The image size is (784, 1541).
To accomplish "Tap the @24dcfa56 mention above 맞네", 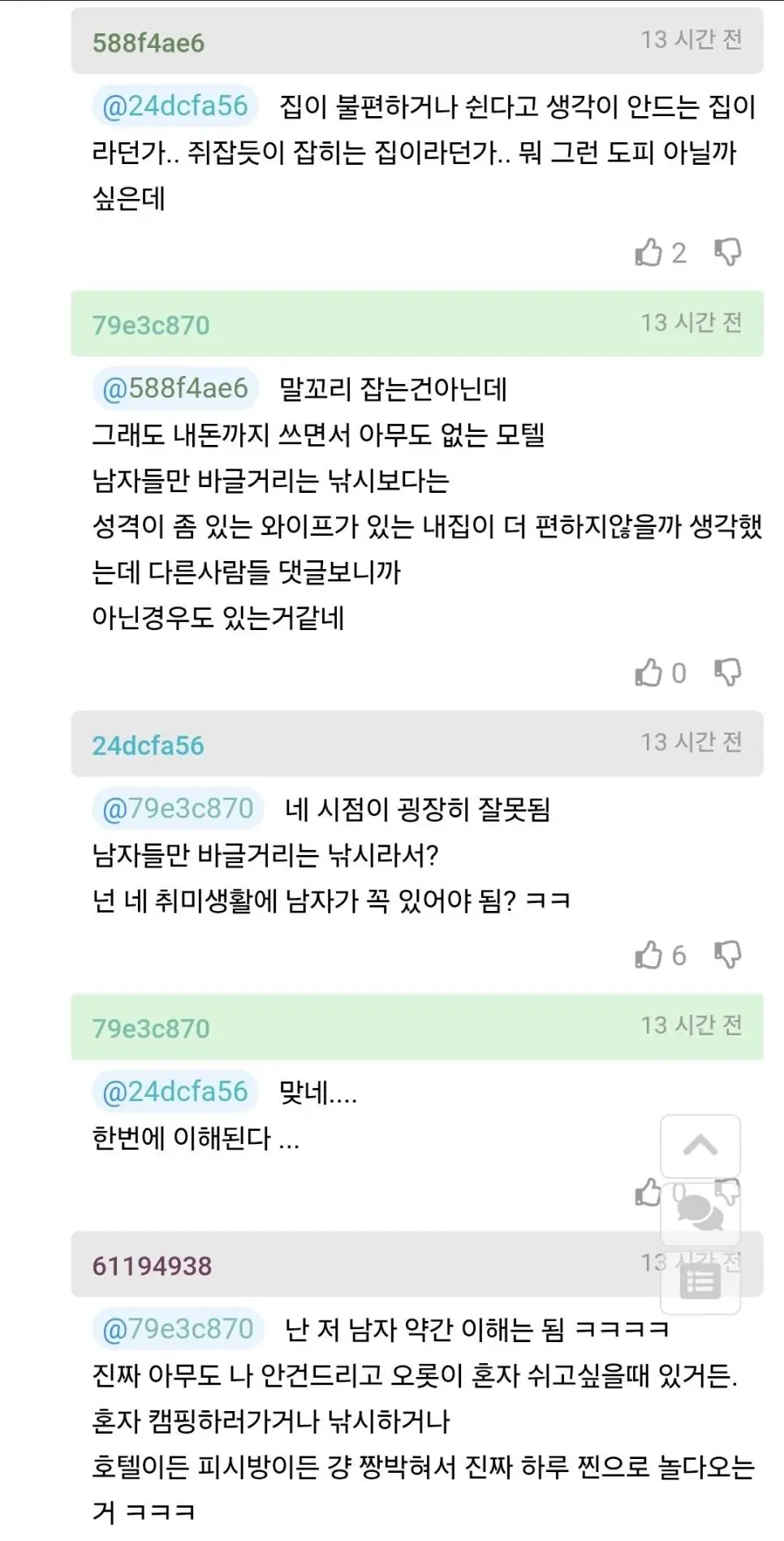I will coord(175,1091).
